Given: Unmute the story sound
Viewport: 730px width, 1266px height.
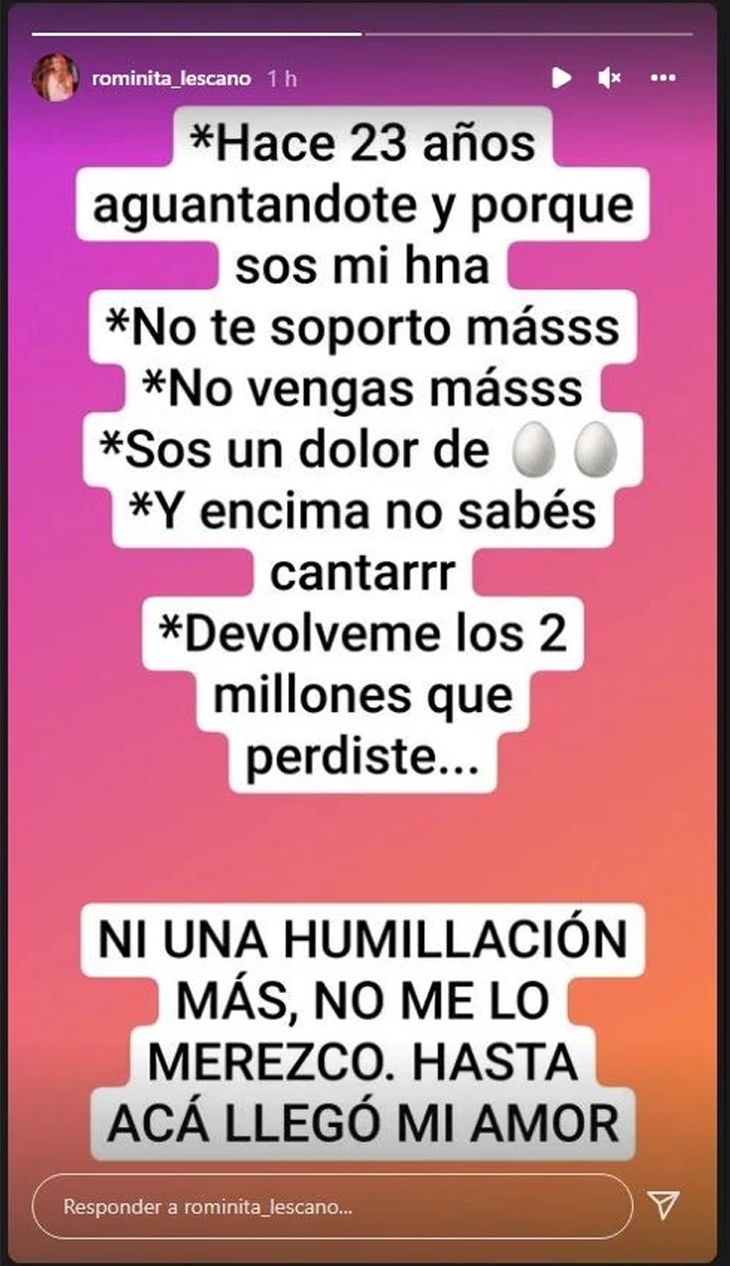Looking at the screenshot, I should pos(609,77).
